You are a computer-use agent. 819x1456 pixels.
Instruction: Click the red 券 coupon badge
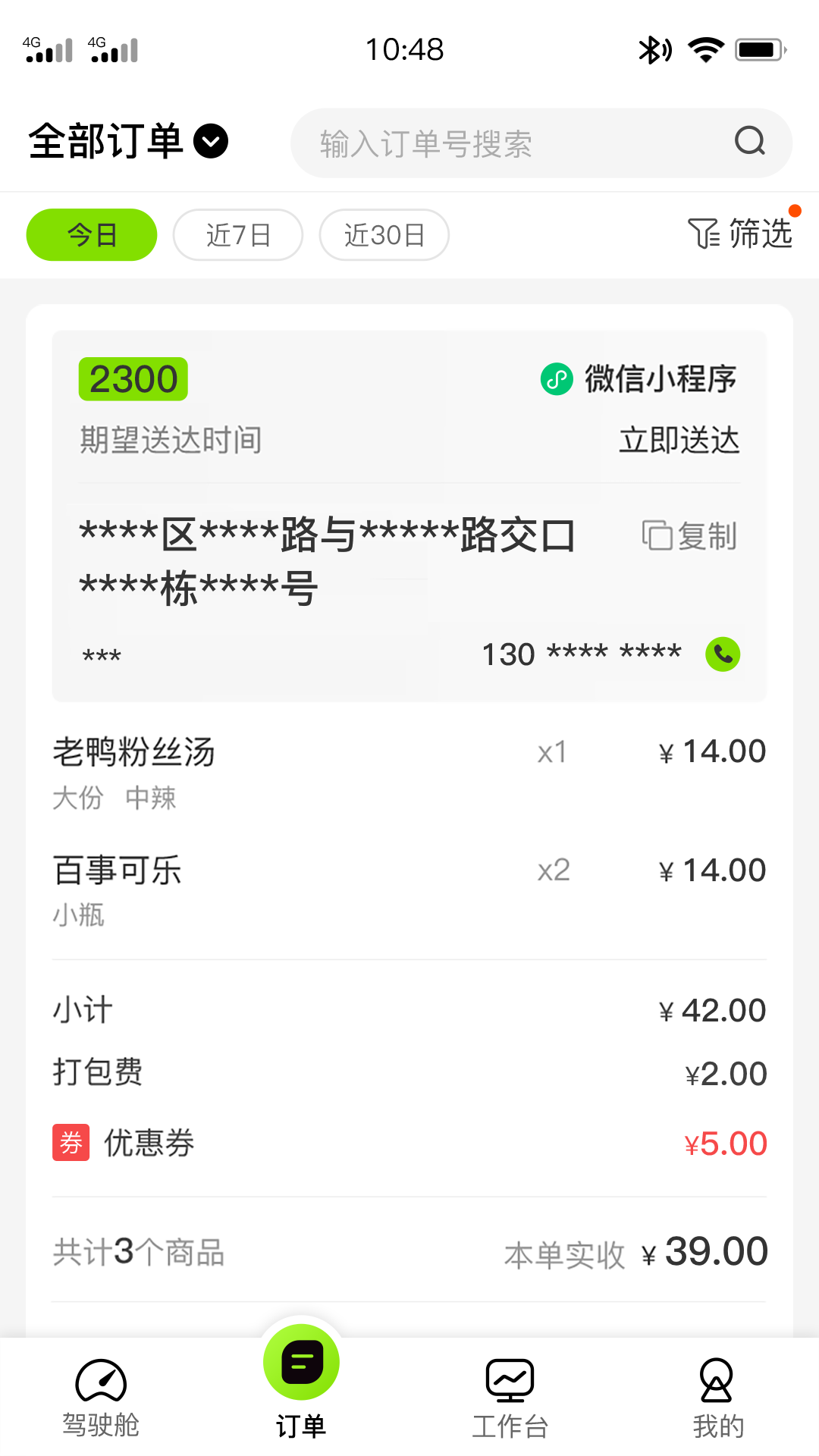click(71, 1144)
